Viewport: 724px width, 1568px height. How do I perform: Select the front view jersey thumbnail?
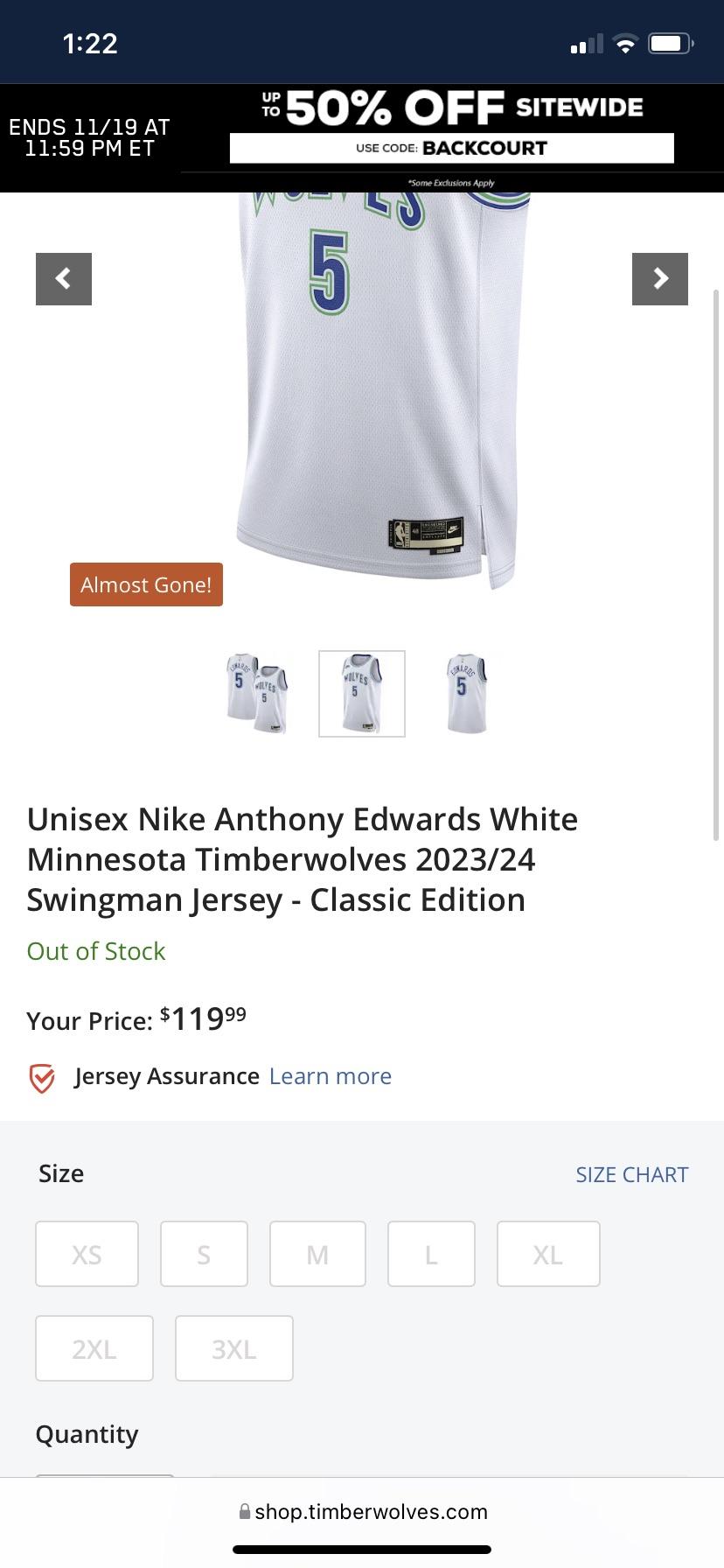click(x=362, y=694)
